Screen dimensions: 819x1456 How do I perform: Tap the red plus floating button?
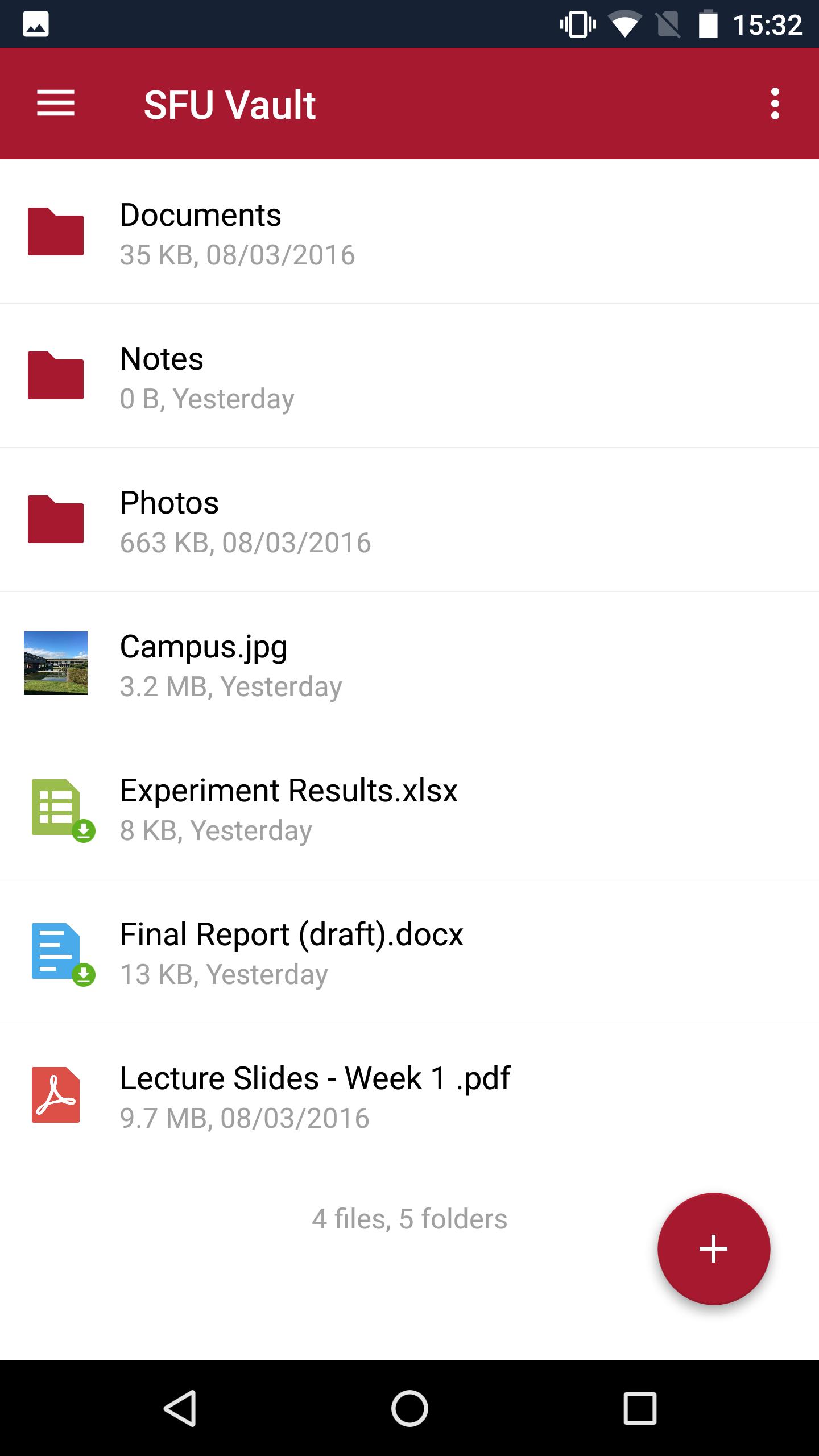pyautogui.click(x=713, y=1248)
